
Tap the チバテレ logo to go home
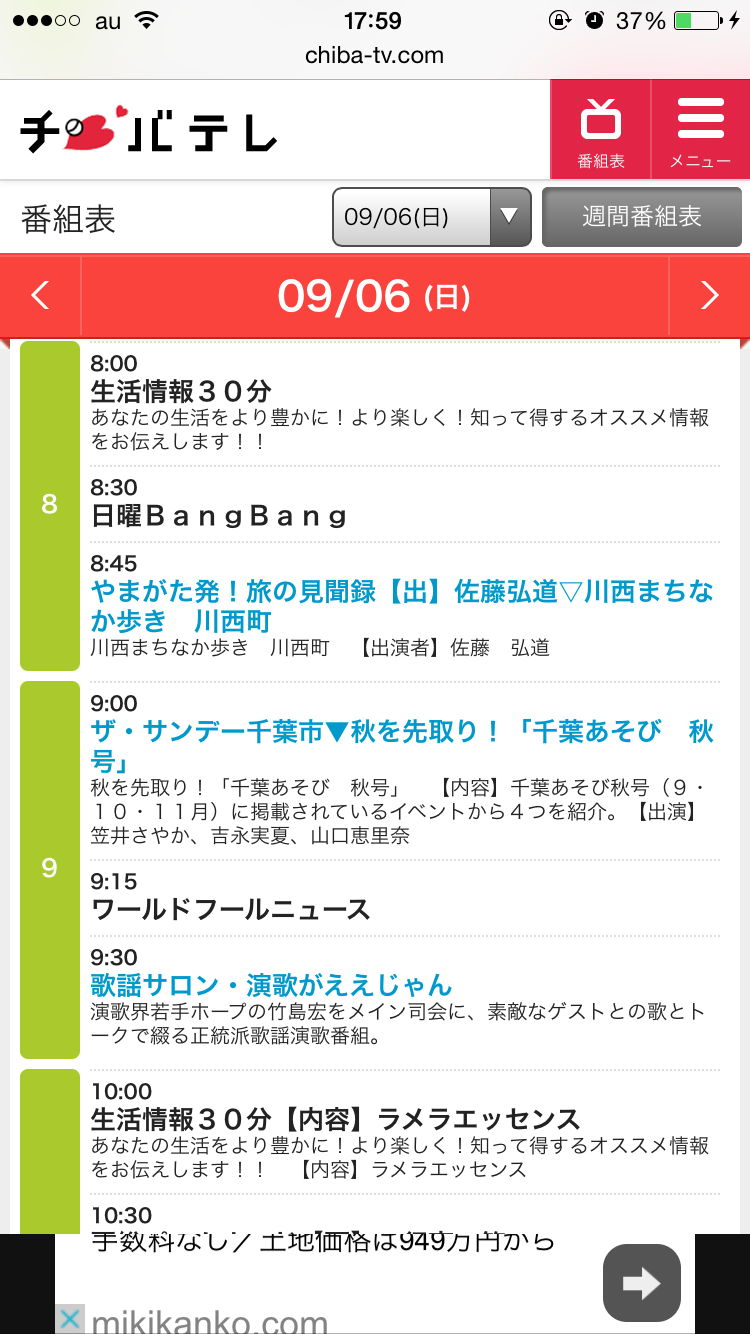(148, 132)
